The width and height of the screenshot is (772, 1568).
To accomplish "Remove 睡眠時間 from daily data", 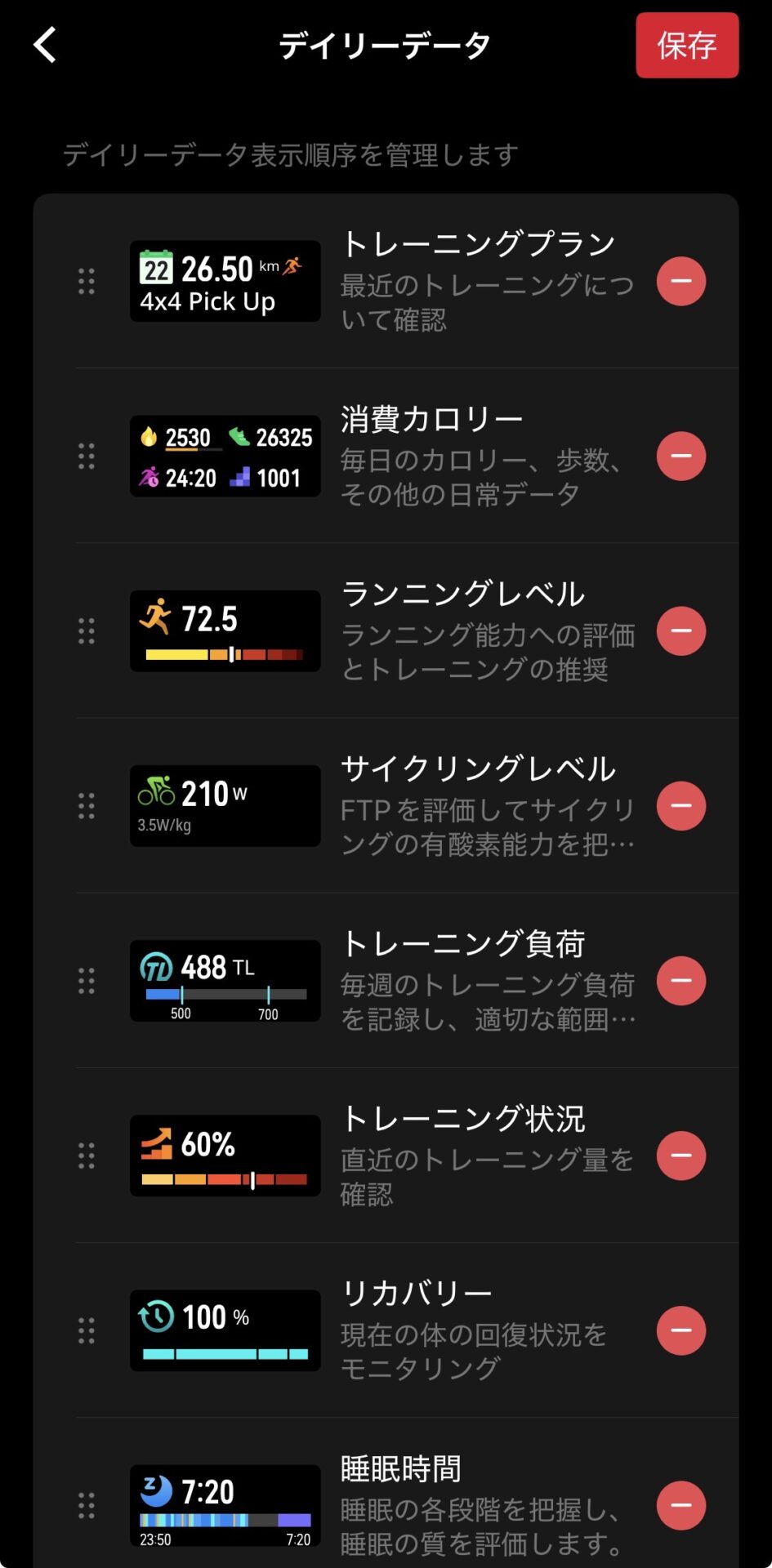I will (x=681, y=1504).
